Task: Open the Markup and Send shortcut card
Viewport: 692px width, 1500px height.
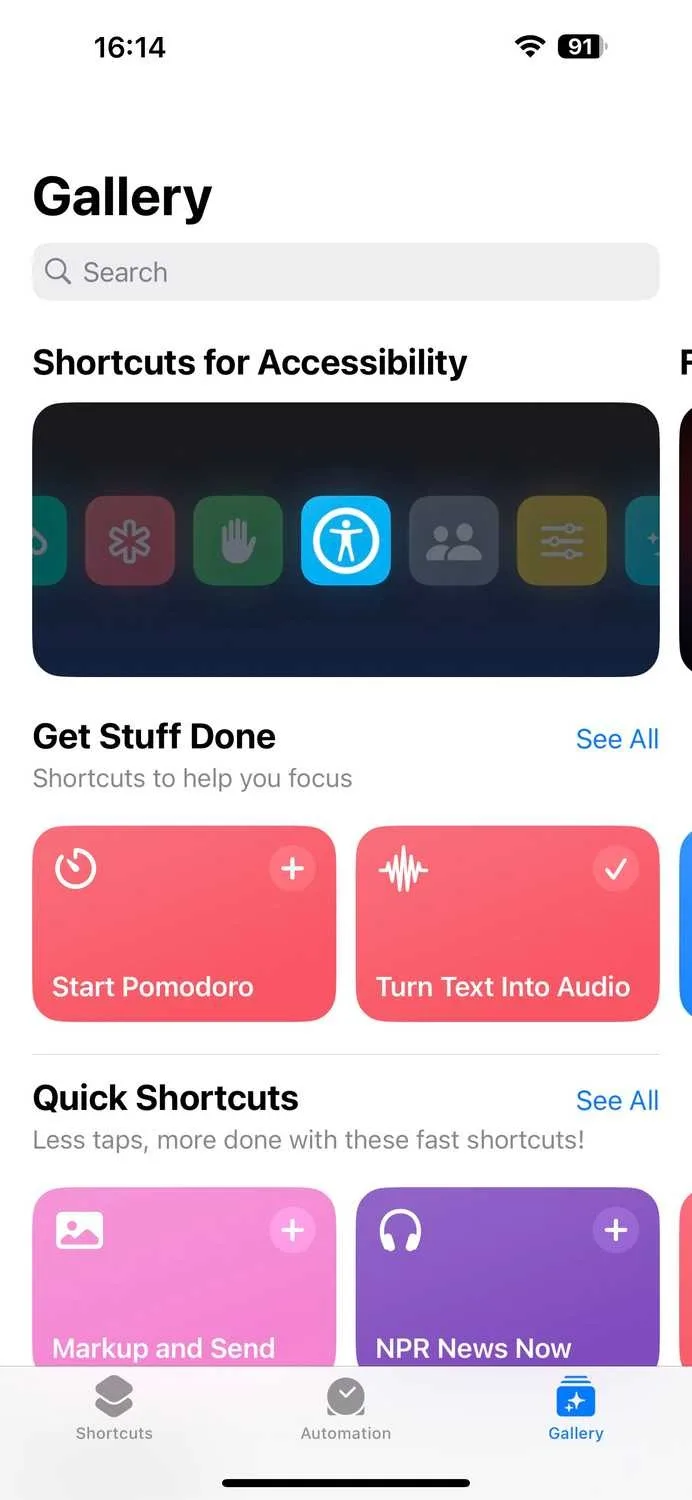Action: (x=184, y=1277)
